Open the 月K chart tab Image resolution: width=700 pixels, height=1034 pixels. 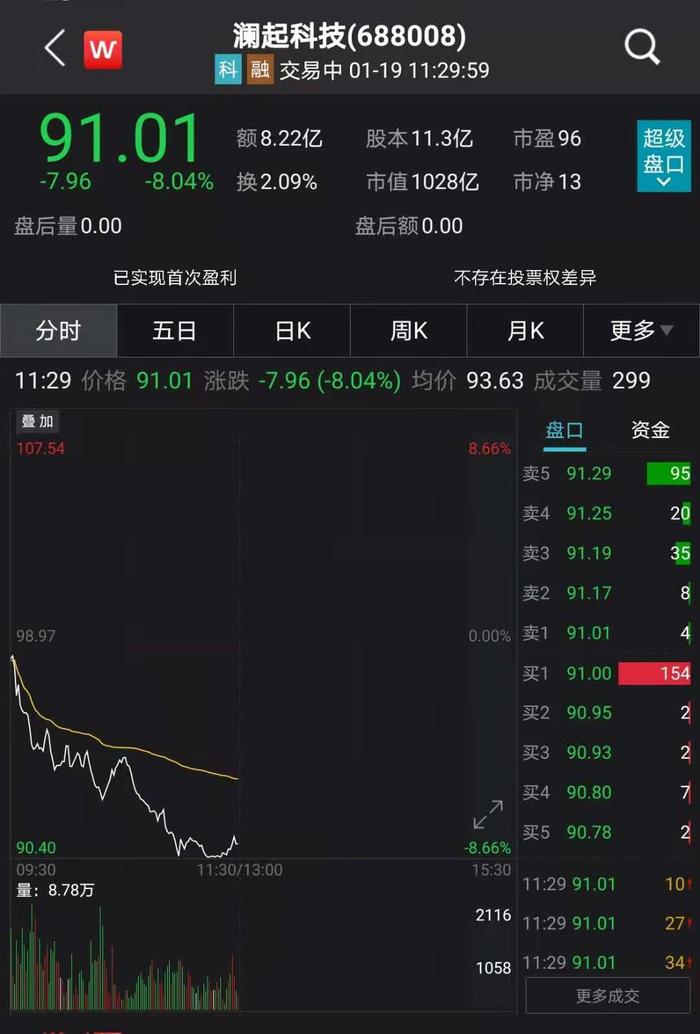coord(525,331)
